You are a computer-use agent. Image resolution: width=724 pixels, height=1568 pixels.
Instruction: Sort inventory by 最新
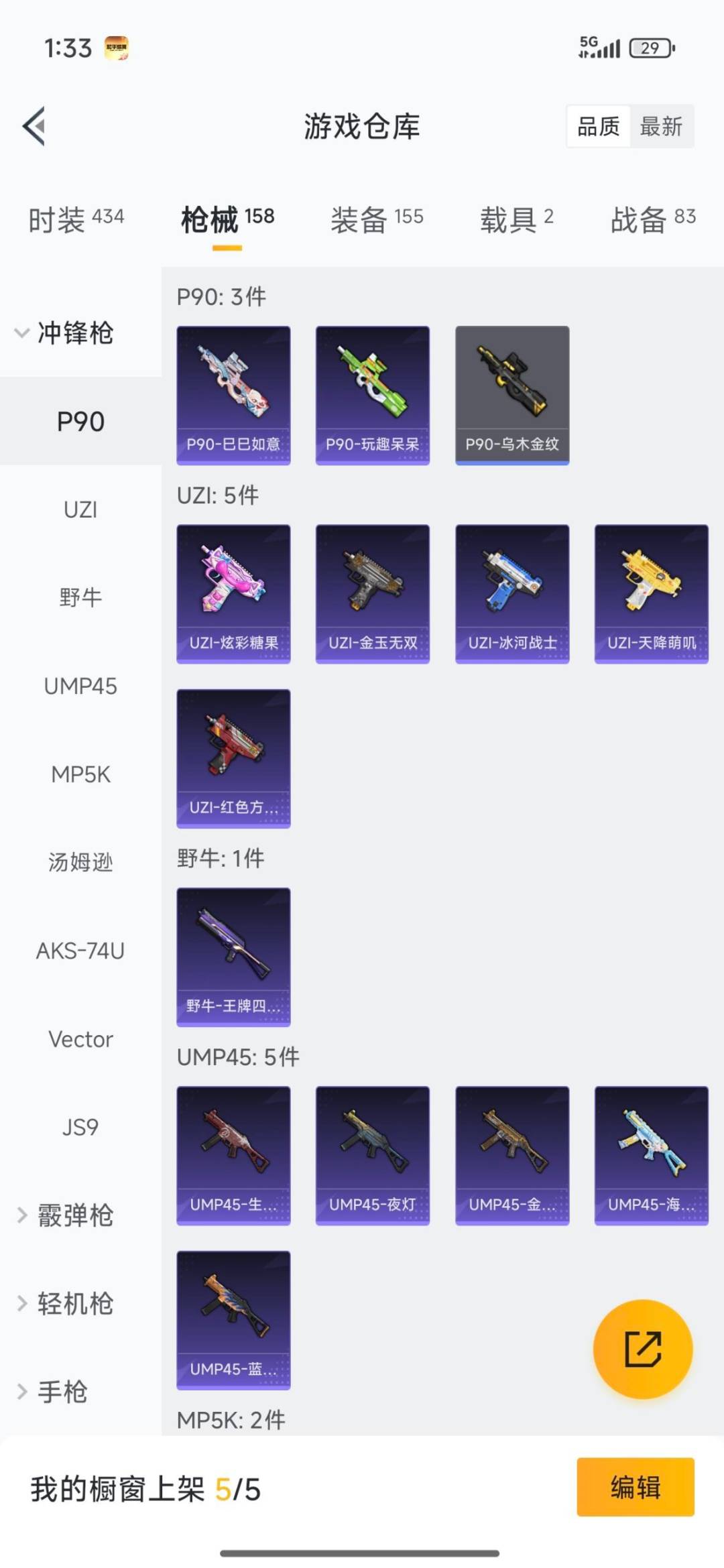click(x=660, y=127)
